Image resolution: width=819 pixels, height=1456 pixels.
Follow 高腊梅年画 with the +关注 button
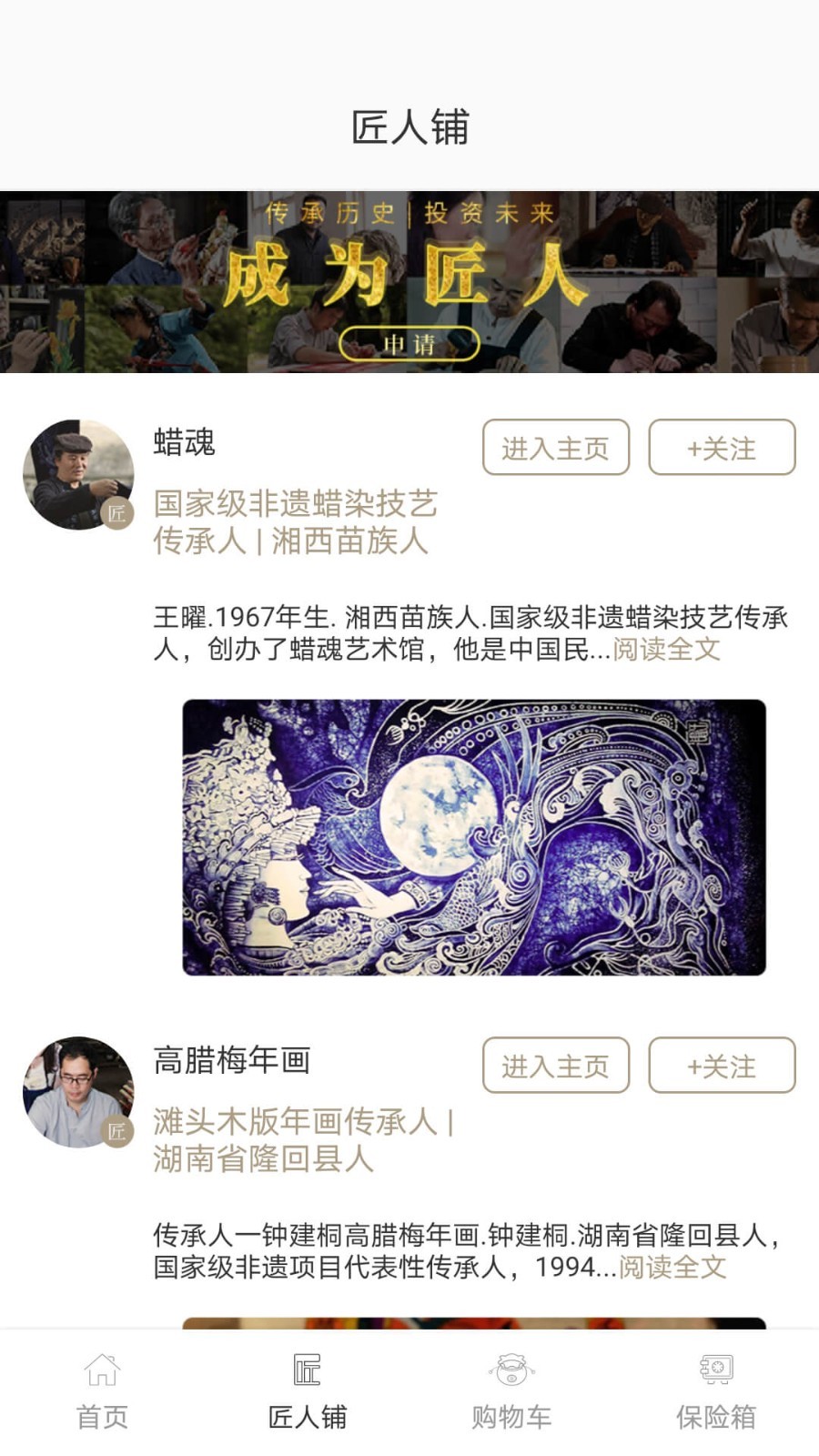(722, 1066)
